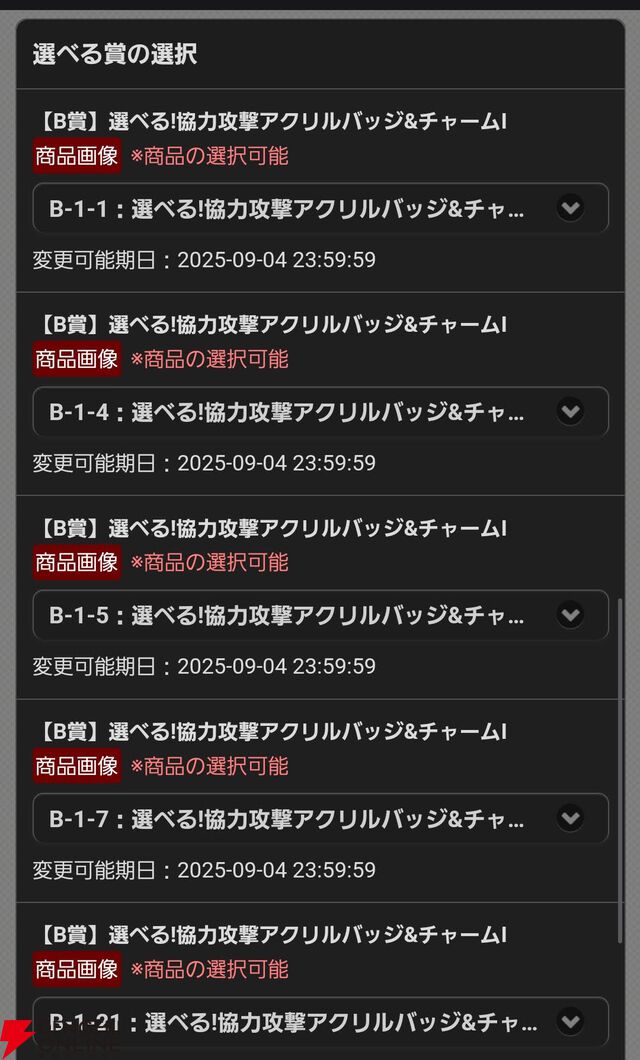
Task: Open the B-1-1 prize selection dropdown
Action: tap(320, 208)
